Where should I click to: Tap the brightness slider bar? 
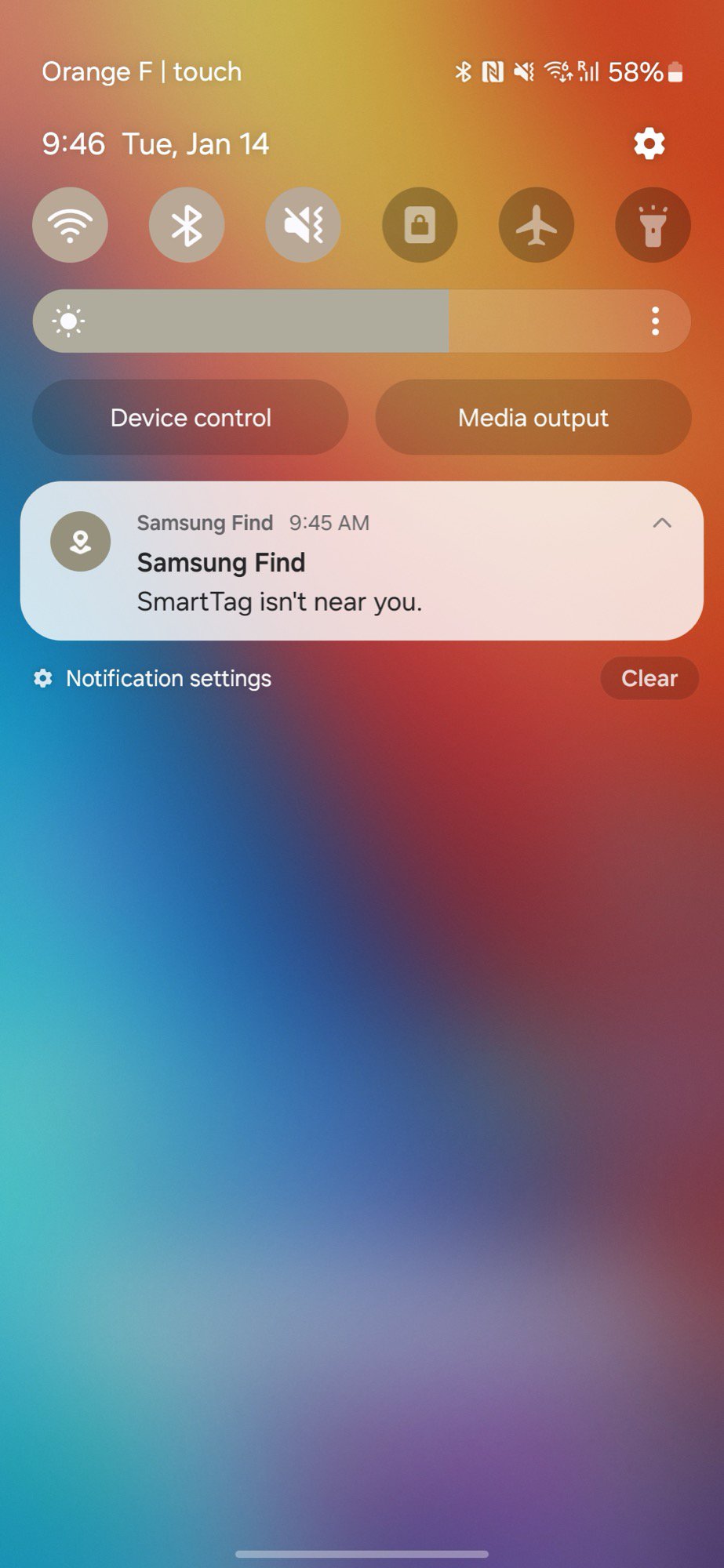pos(314,321)
